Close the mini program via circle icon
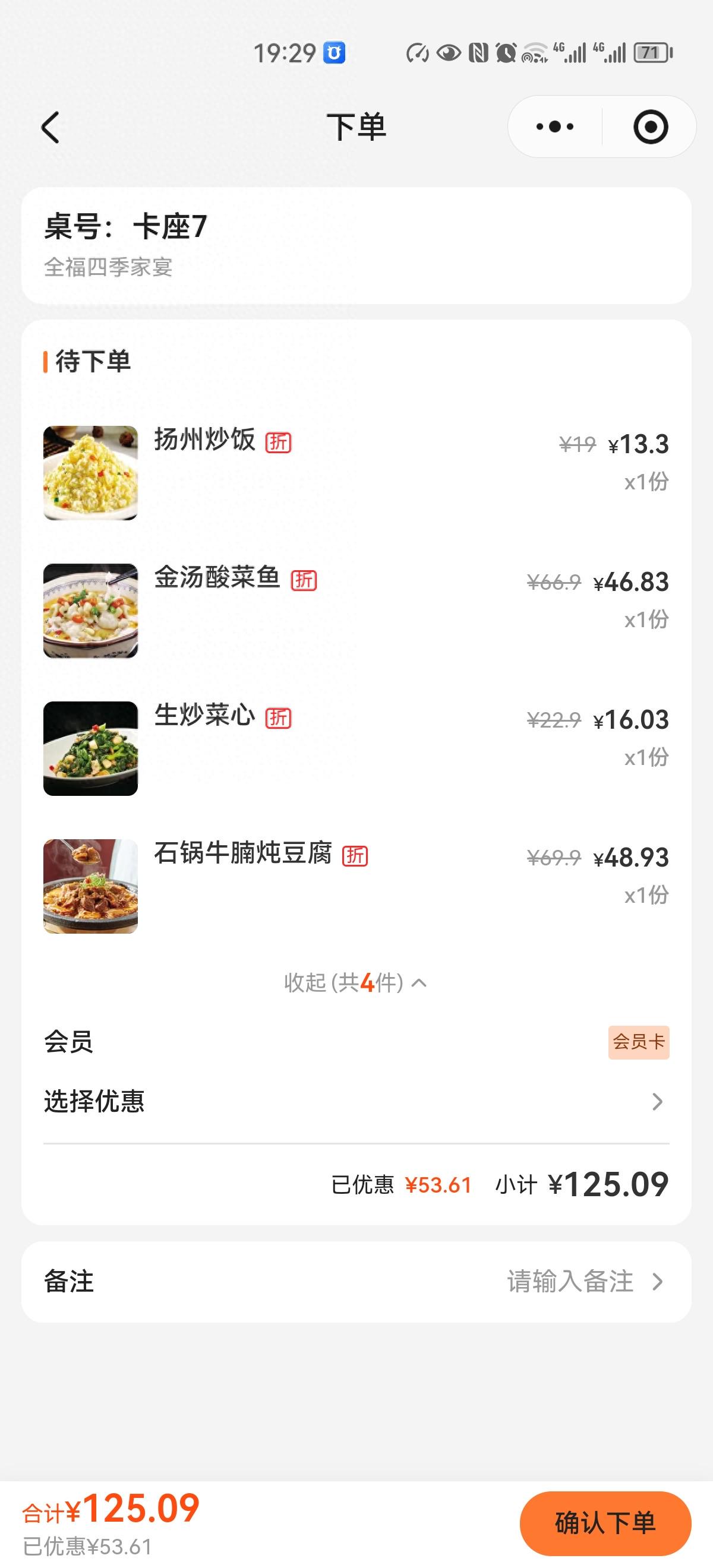Image resolution: width=713 pixels, height=1568 pixels. click(650, 127)
